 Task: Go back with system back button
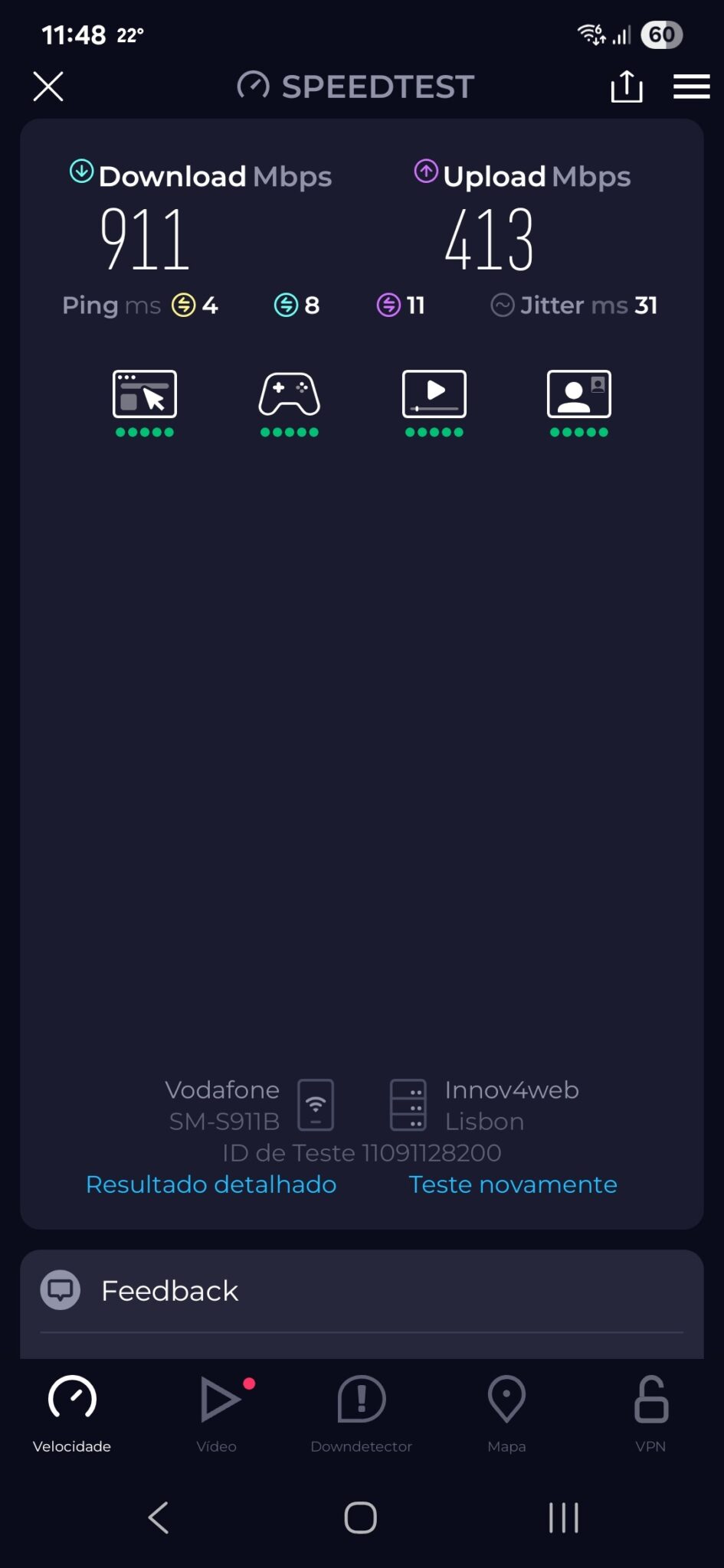159,1517
